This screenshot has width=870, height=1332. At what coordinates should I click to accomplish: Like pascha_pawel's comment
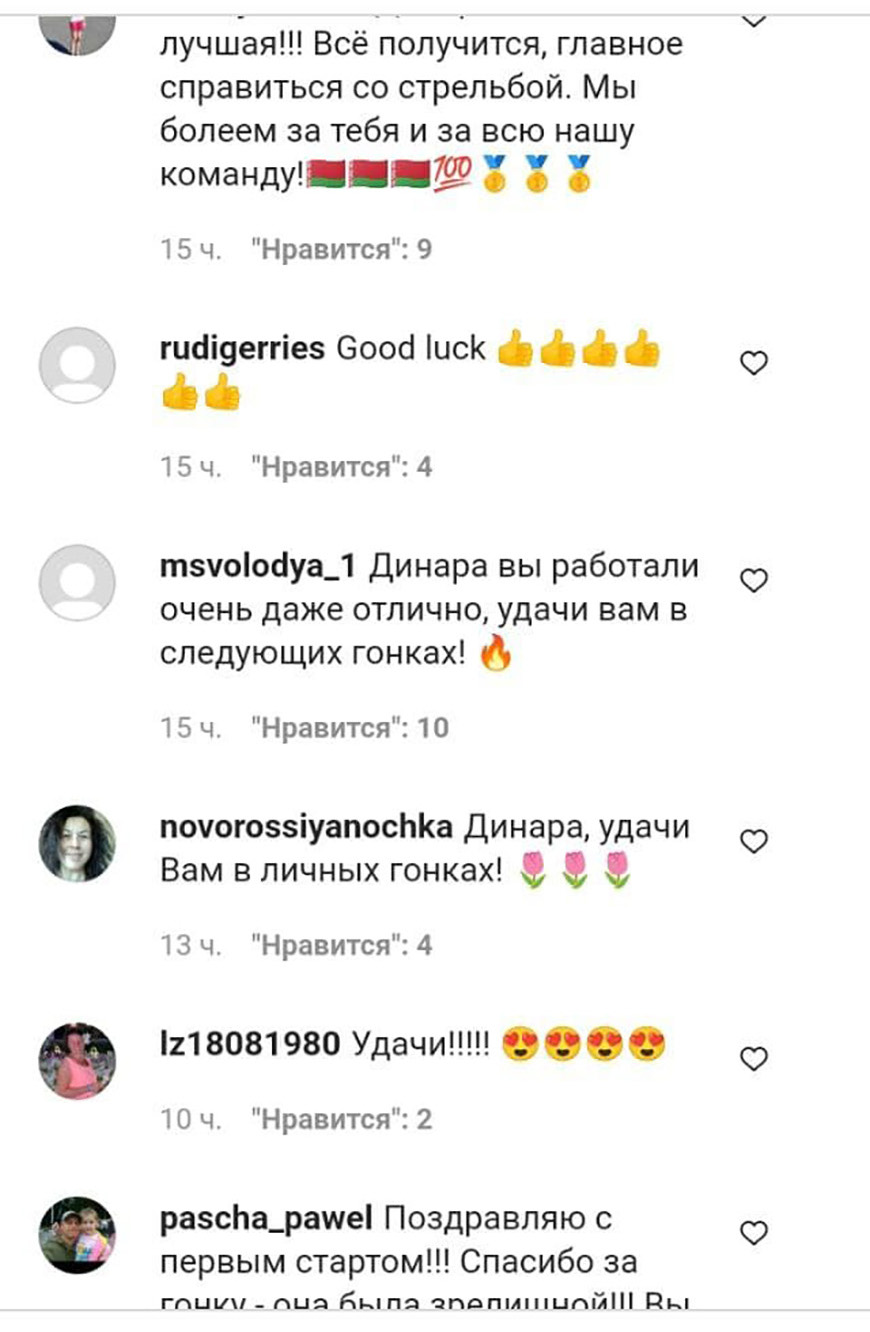[x=753, y=1230]
